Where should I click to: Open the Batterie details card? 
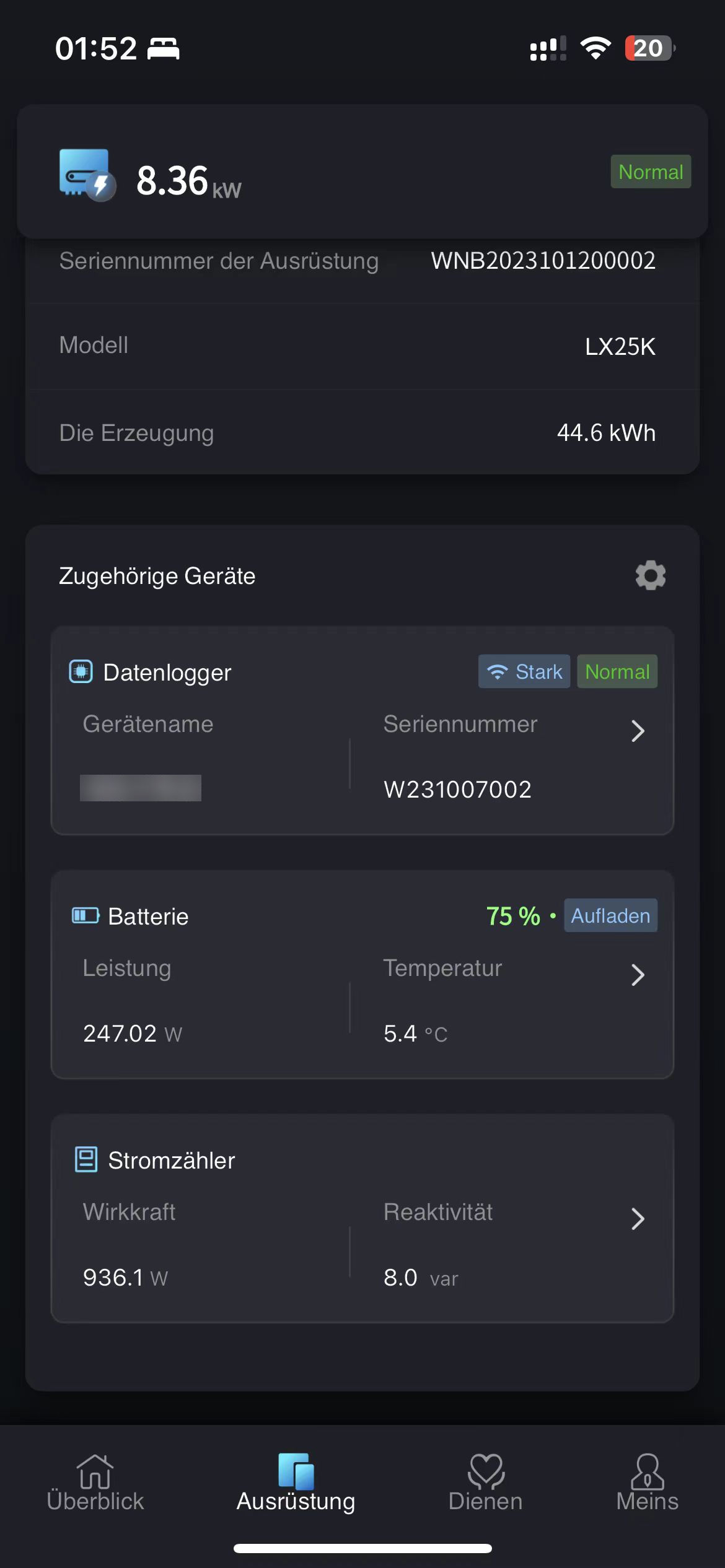pyautogui.click(x=362, y=975)
